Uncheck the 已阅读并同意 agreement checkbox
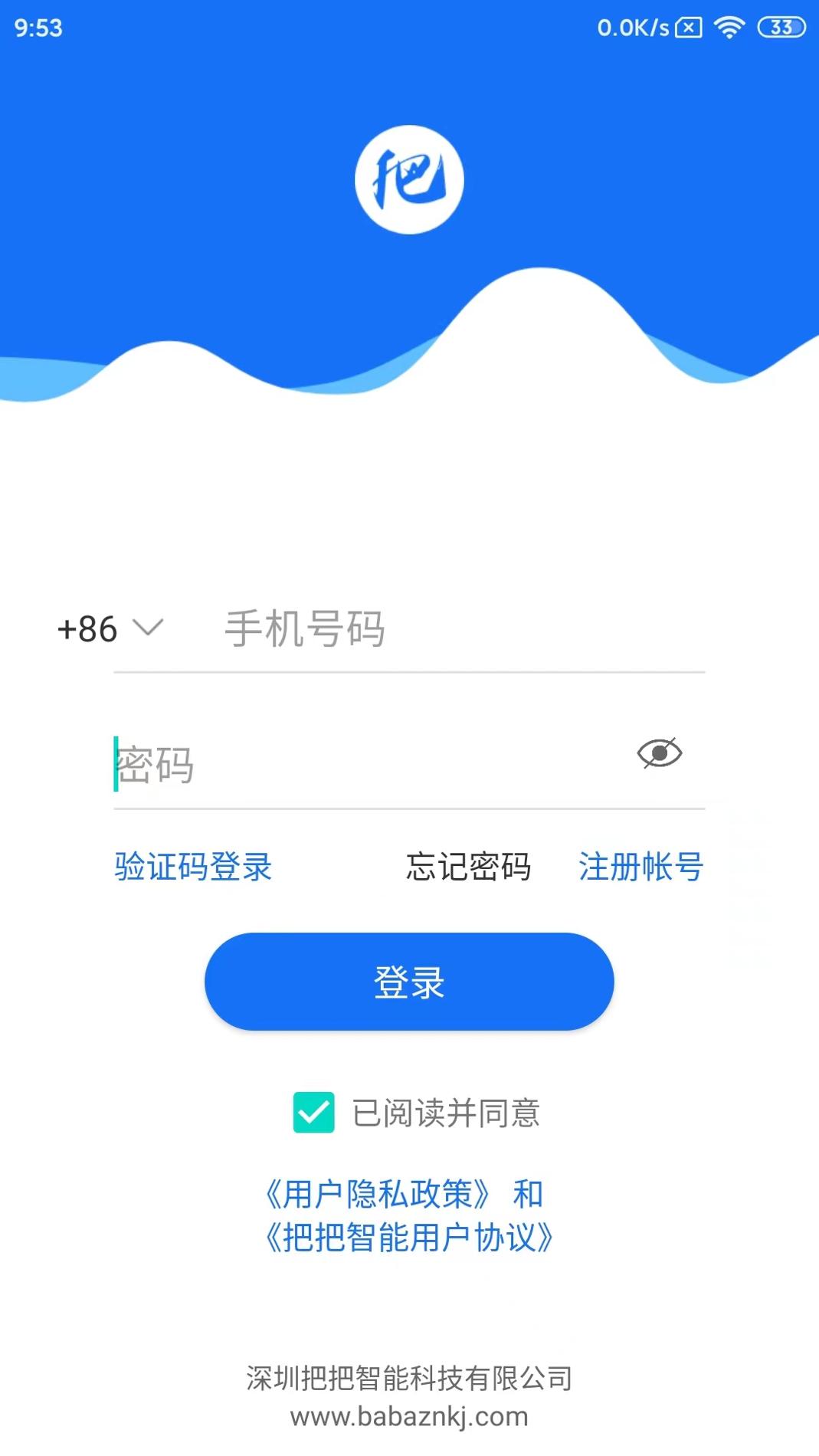Viewport: 819px width, 1456px height. (314, 1112)
